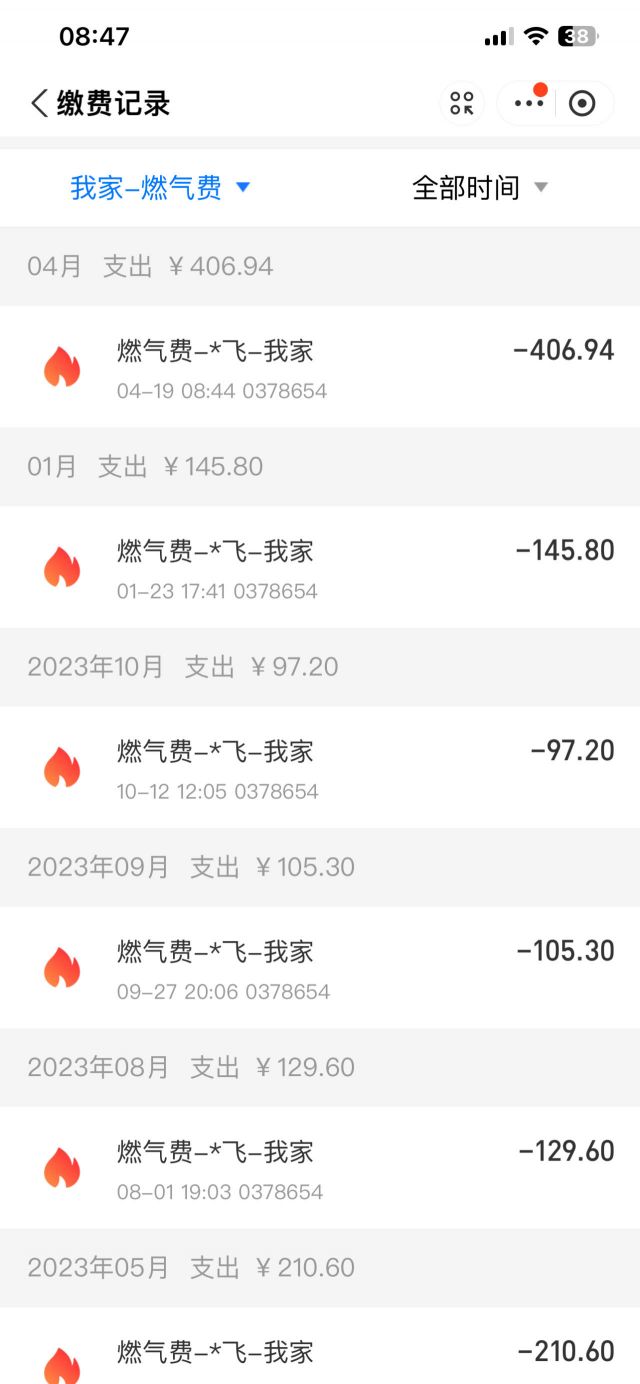
Task: Open the 01-23 payment of 145.80
Action: click(320, 566)
